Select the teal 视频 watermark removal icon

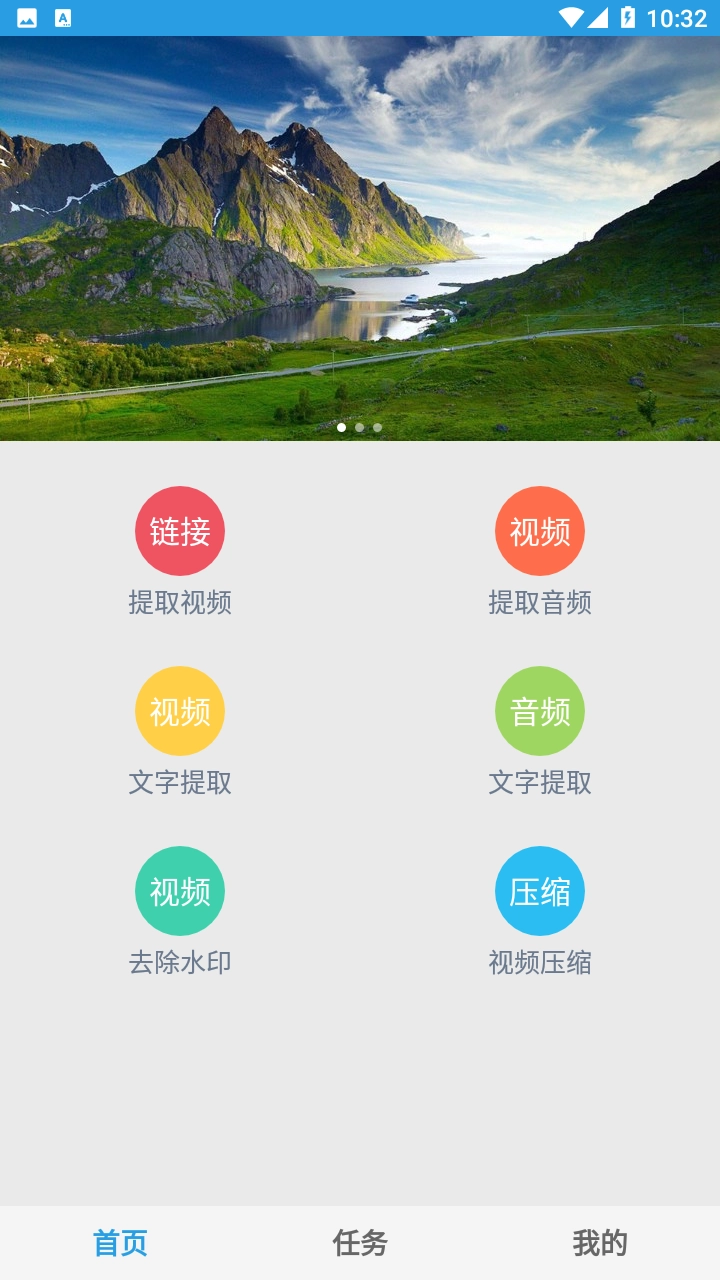click(179, 890)
